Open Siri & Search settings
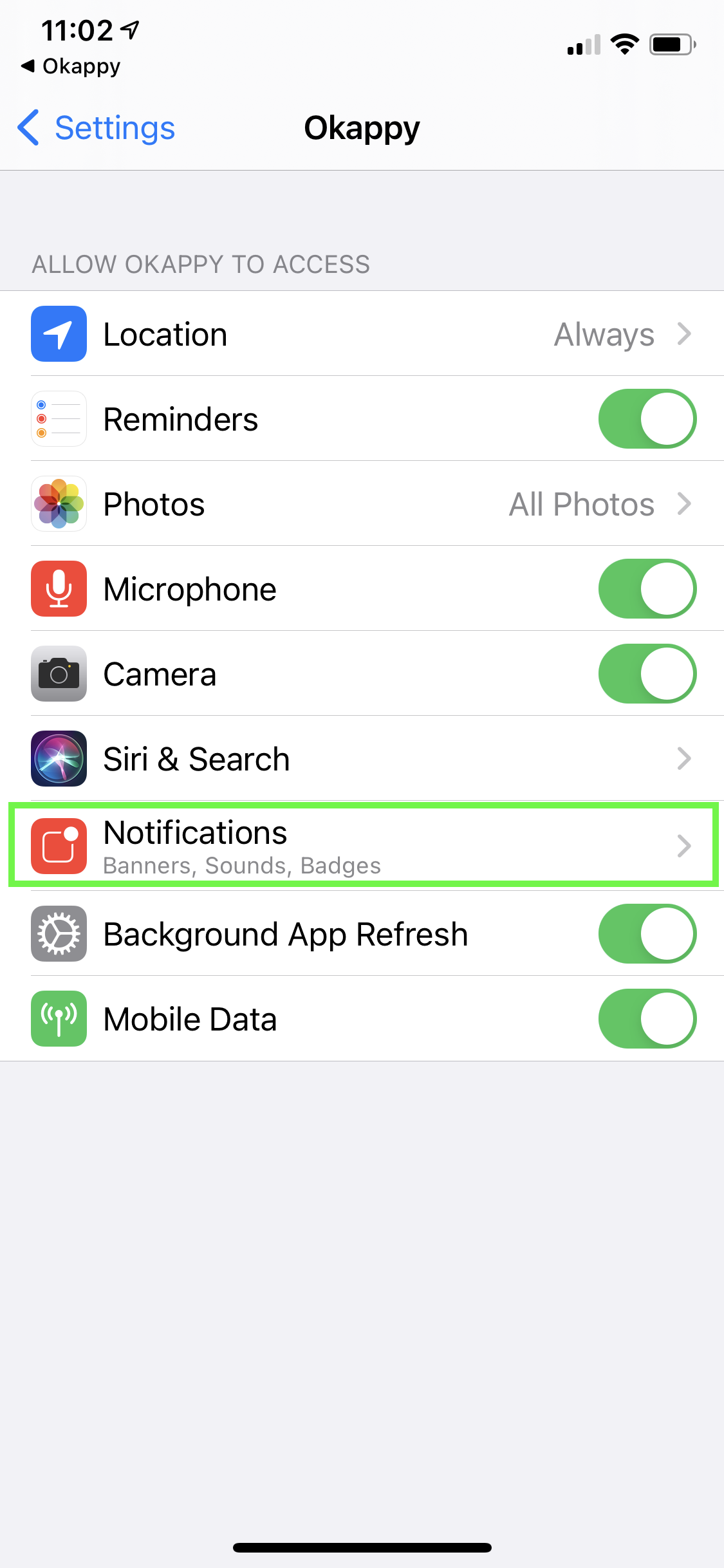The height and width of the screenshot is (1568, 724). [362, 759]
